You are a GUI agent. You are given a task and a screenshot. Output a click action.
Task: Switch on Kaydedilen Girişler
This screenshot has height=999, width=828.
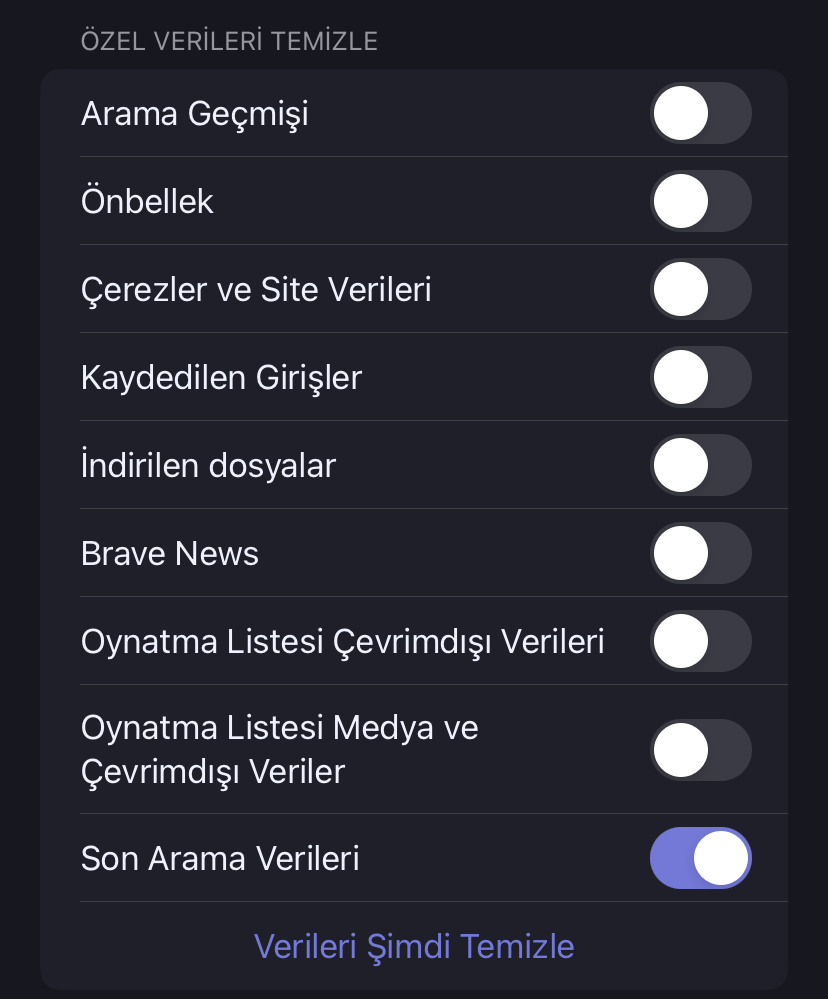pos(700,377)
